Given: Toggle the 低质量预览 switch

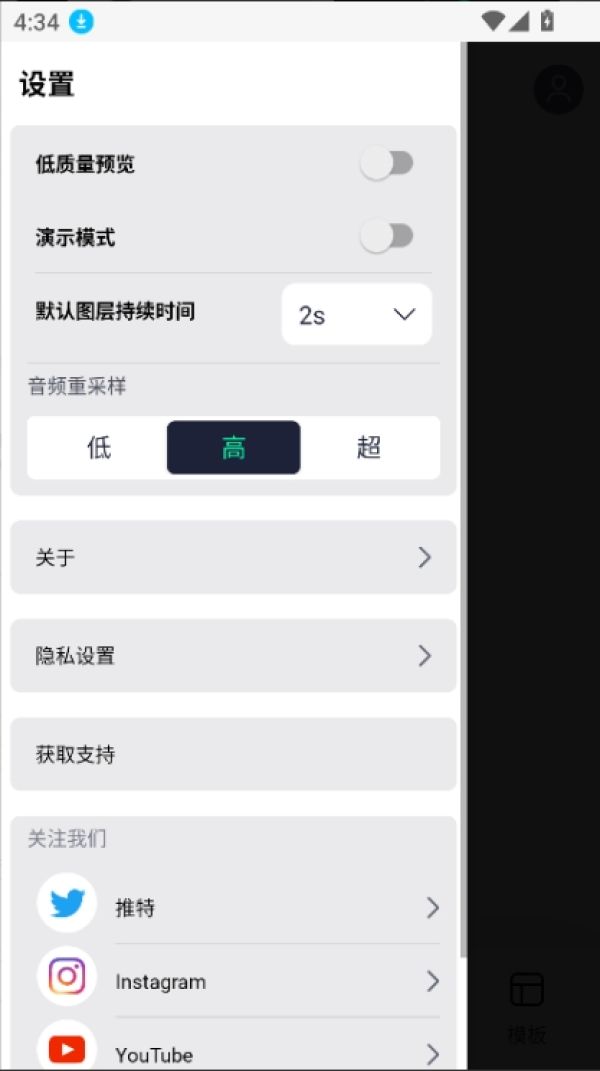Looking at the screenshot, I should pos(387,164).
